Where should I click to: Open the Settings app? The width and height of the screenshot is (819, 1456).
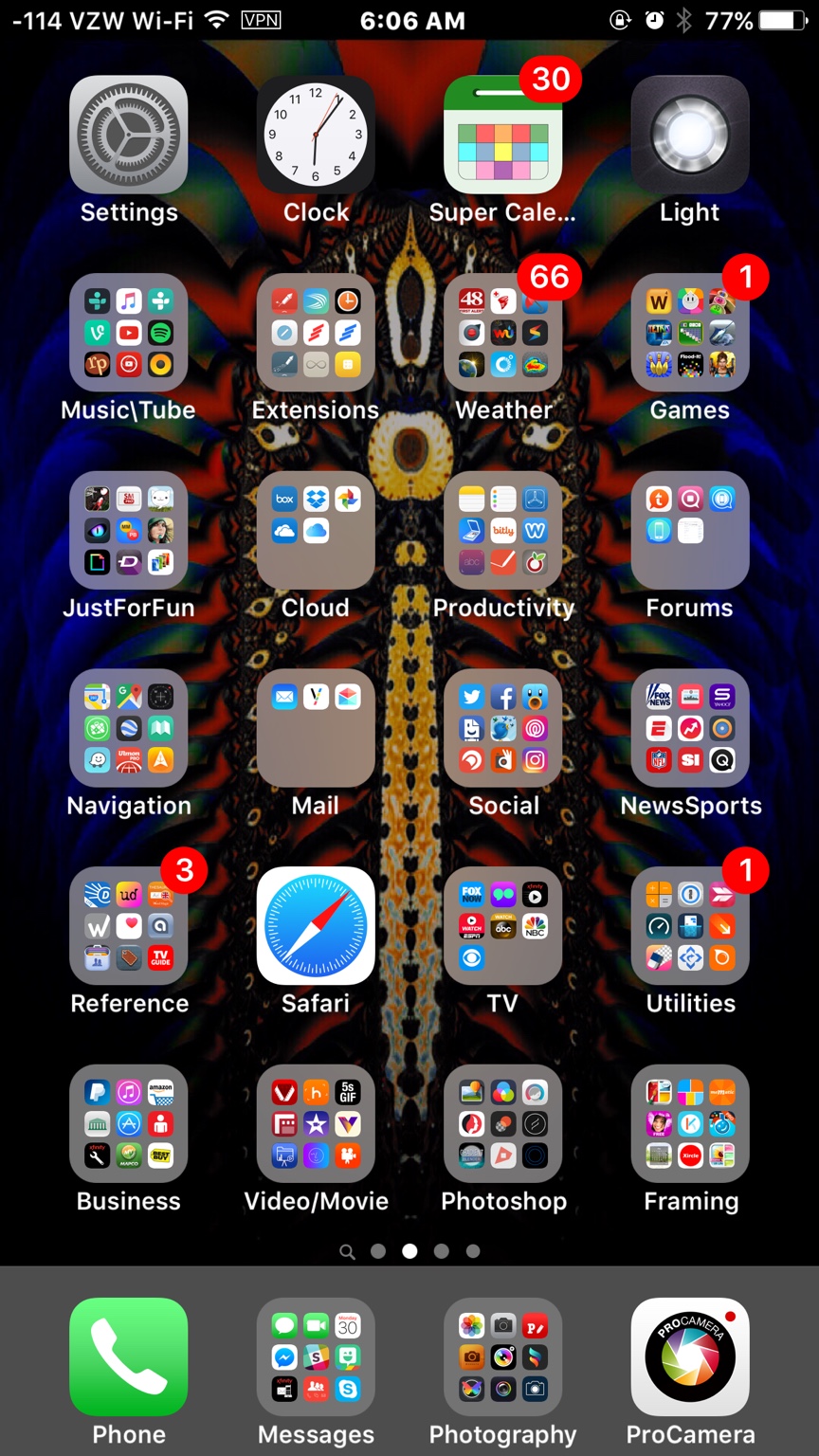click(128, 135)
